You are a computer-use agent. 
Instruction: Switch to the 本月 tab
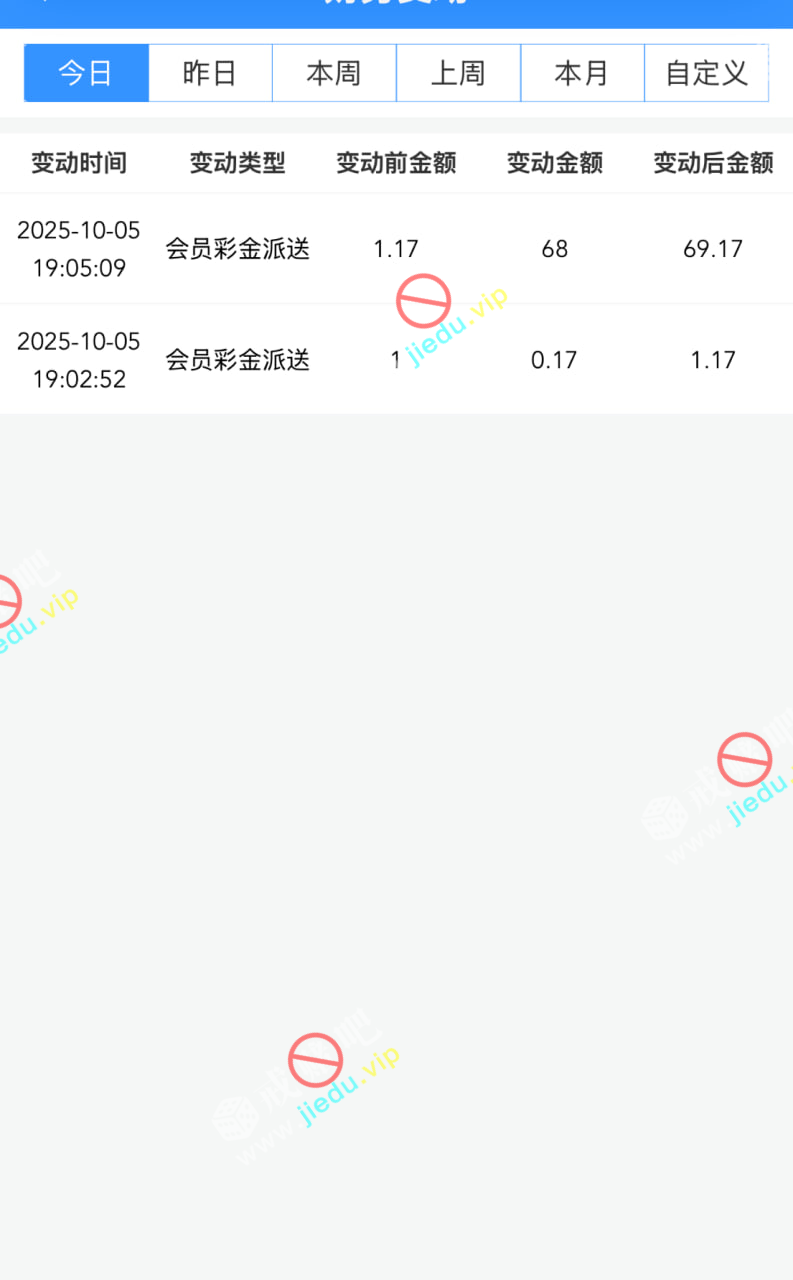(x=582, y=73)
